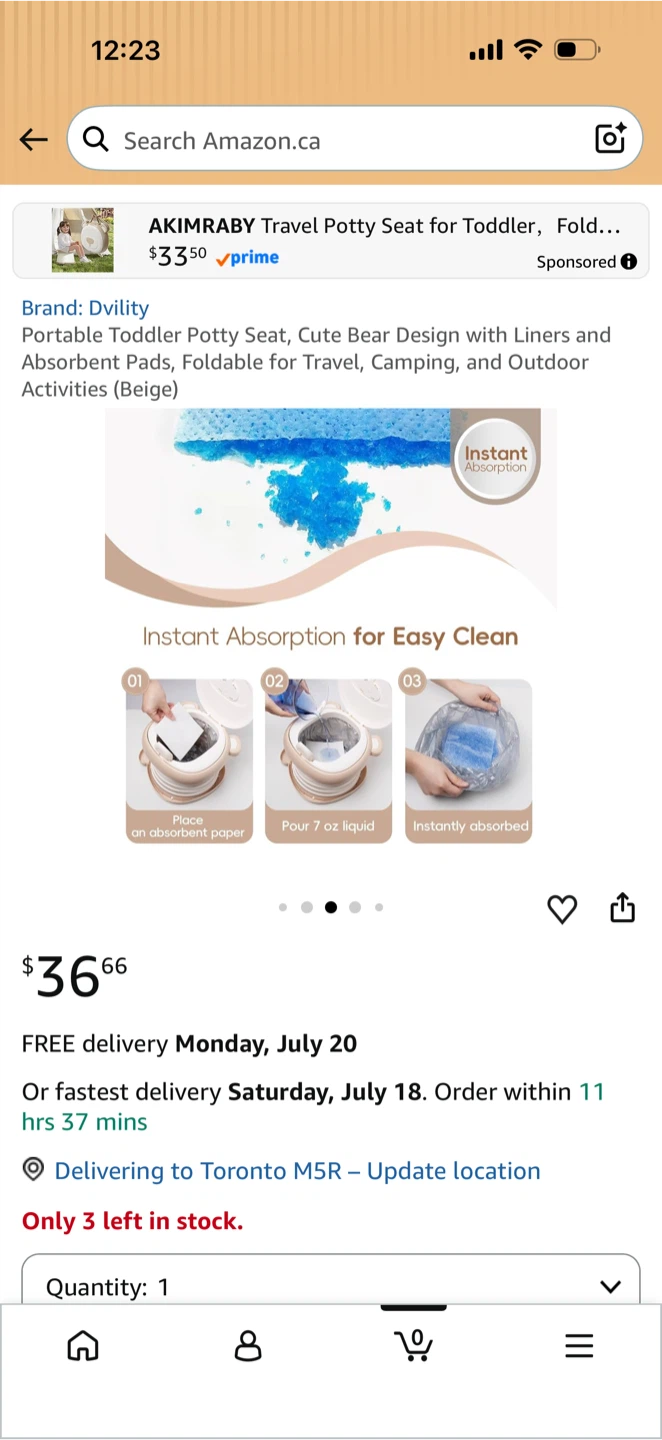Open the sponsored AKIMRABY Travel Potty Seat ad

pyautogui.click(x=331, y=241)
